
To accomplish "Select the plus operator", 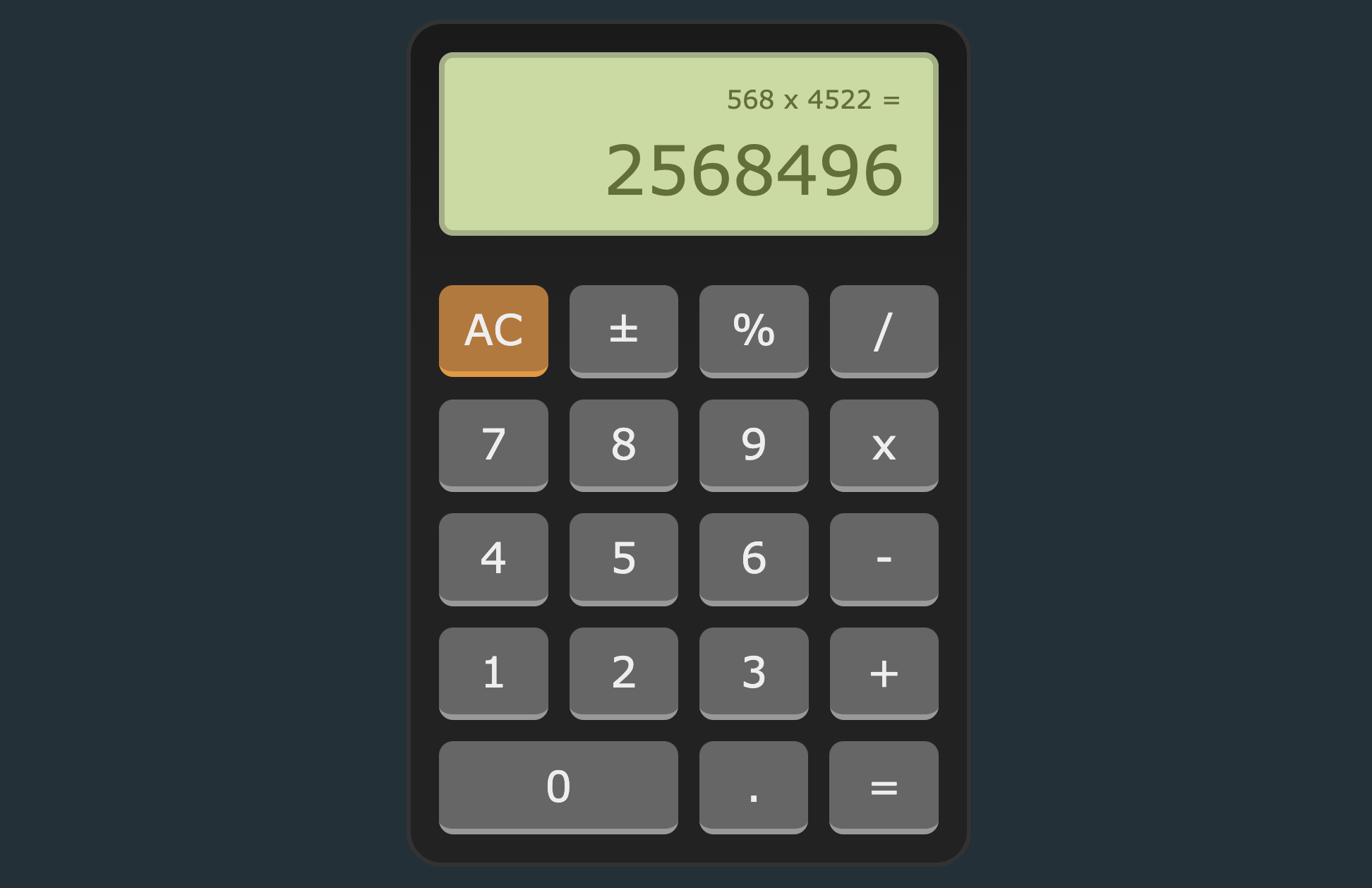I will pos(884,672).
